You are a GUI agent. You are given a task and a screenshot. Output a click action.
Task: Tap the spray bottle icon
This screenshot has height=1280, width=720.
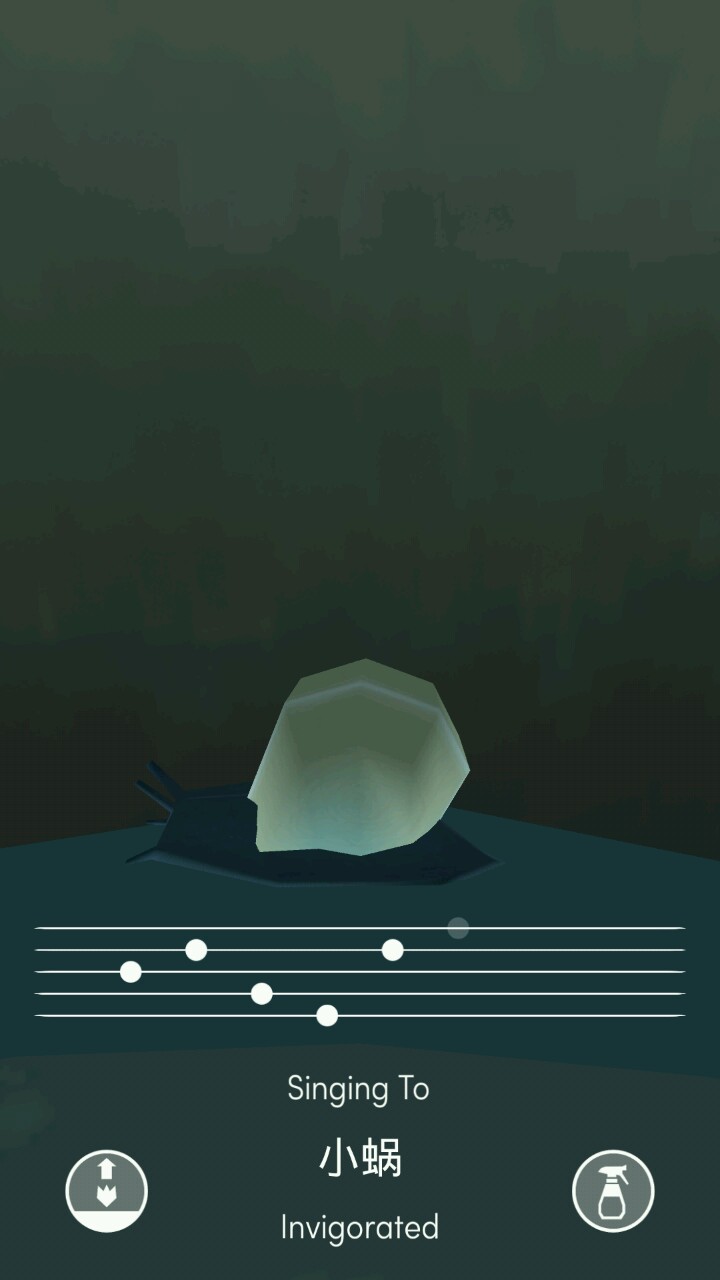[x=613, y=1191]
